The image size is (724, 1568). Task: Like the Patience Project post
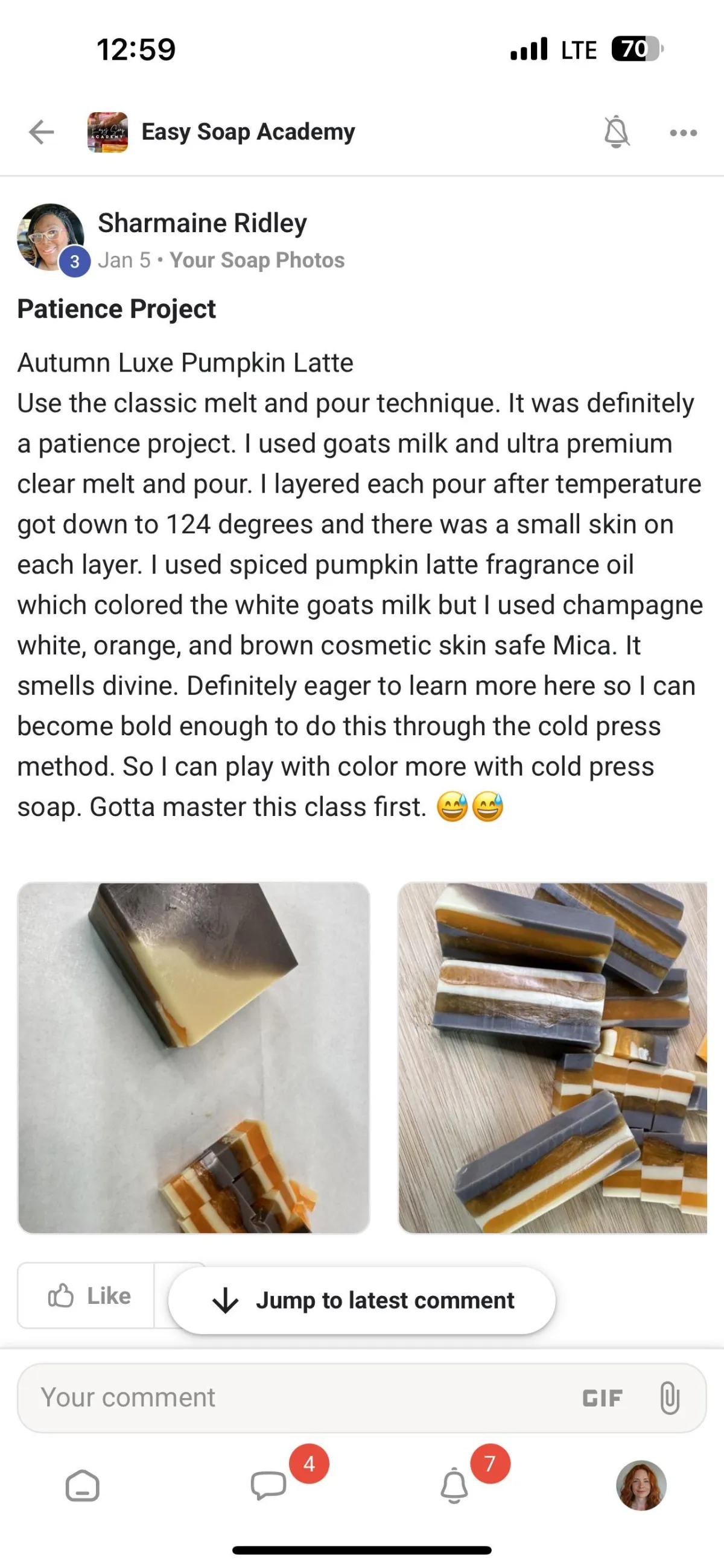pos(86,1295)
